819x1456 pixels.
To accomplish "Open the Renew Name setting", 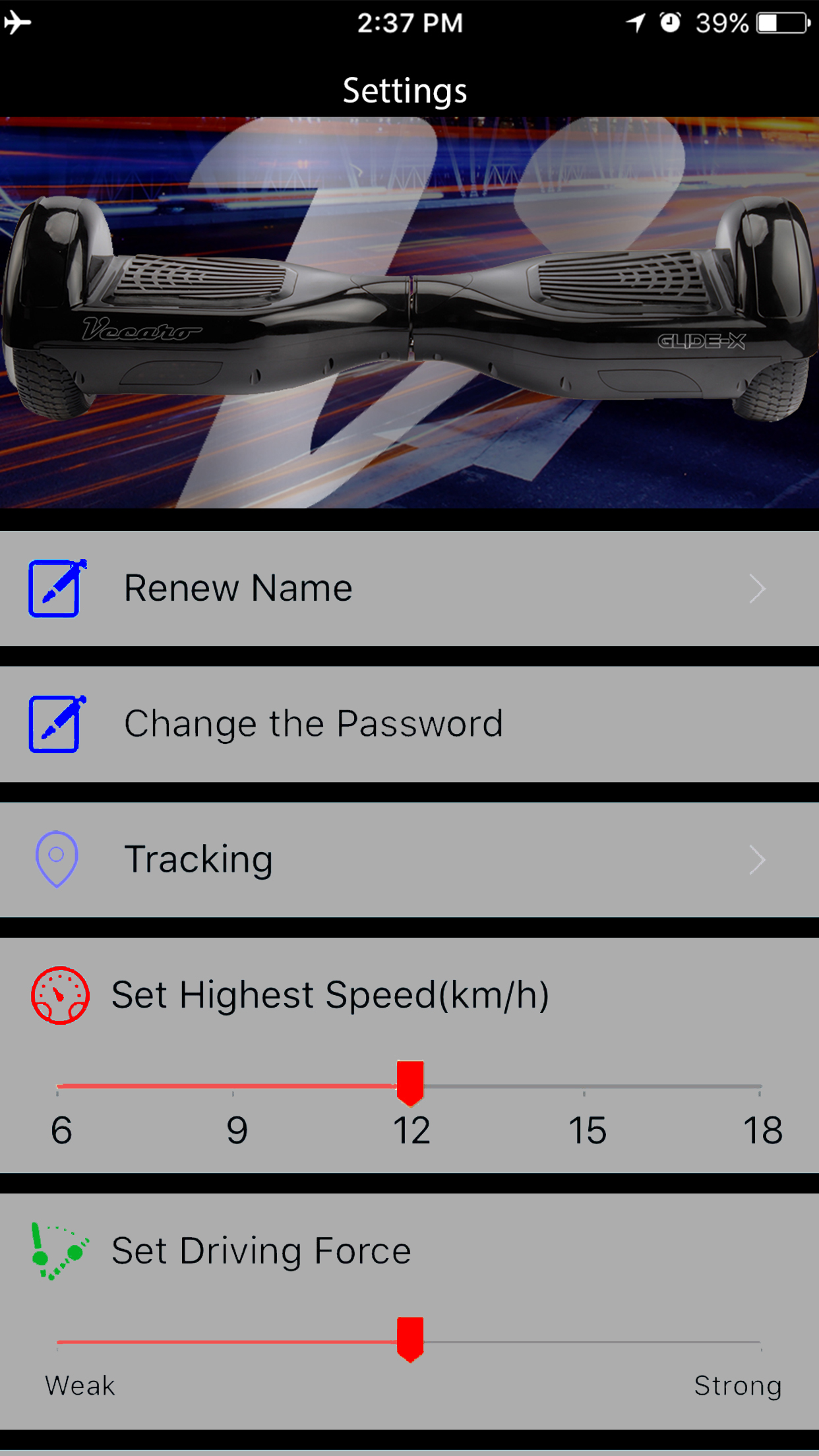I will pos(409,588).
